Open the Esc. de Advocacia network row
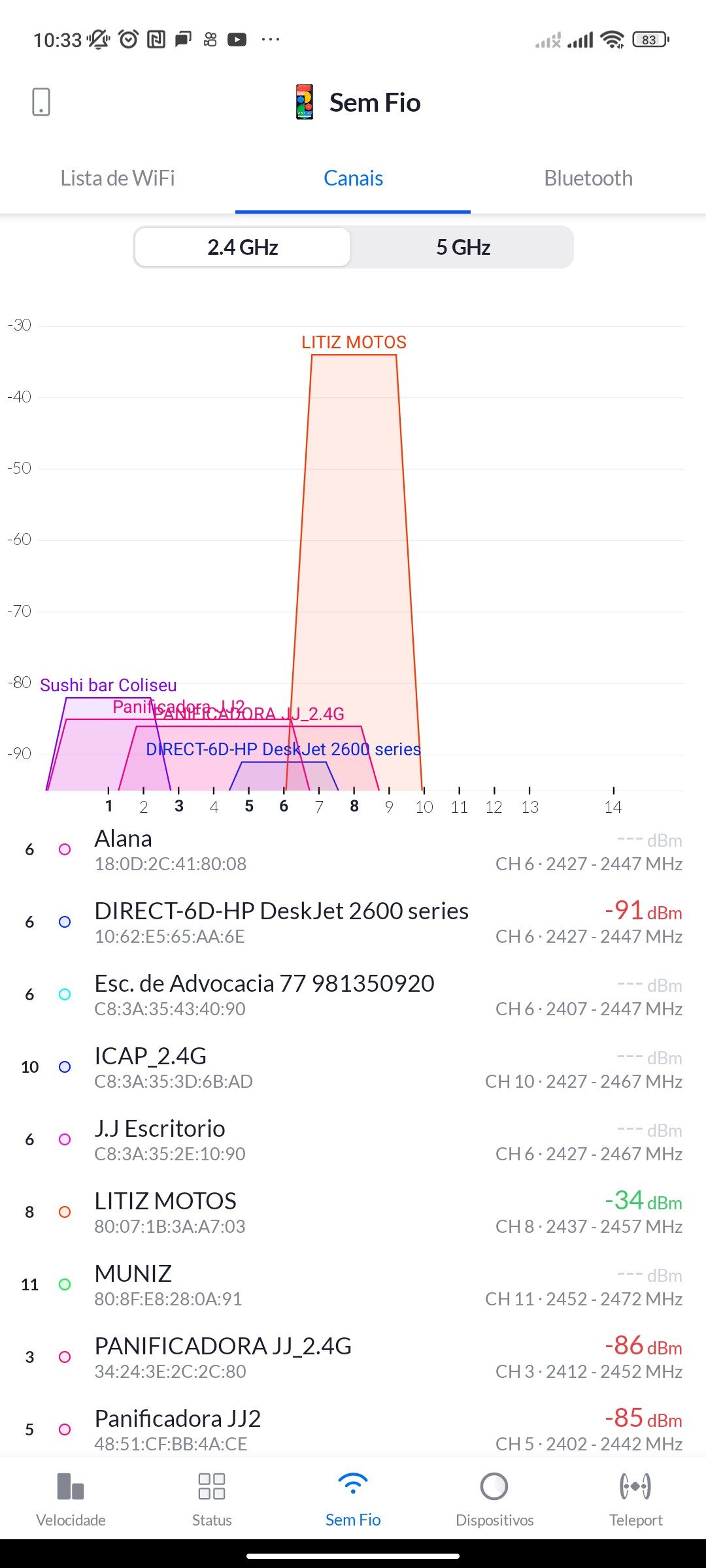 point(353,995)
